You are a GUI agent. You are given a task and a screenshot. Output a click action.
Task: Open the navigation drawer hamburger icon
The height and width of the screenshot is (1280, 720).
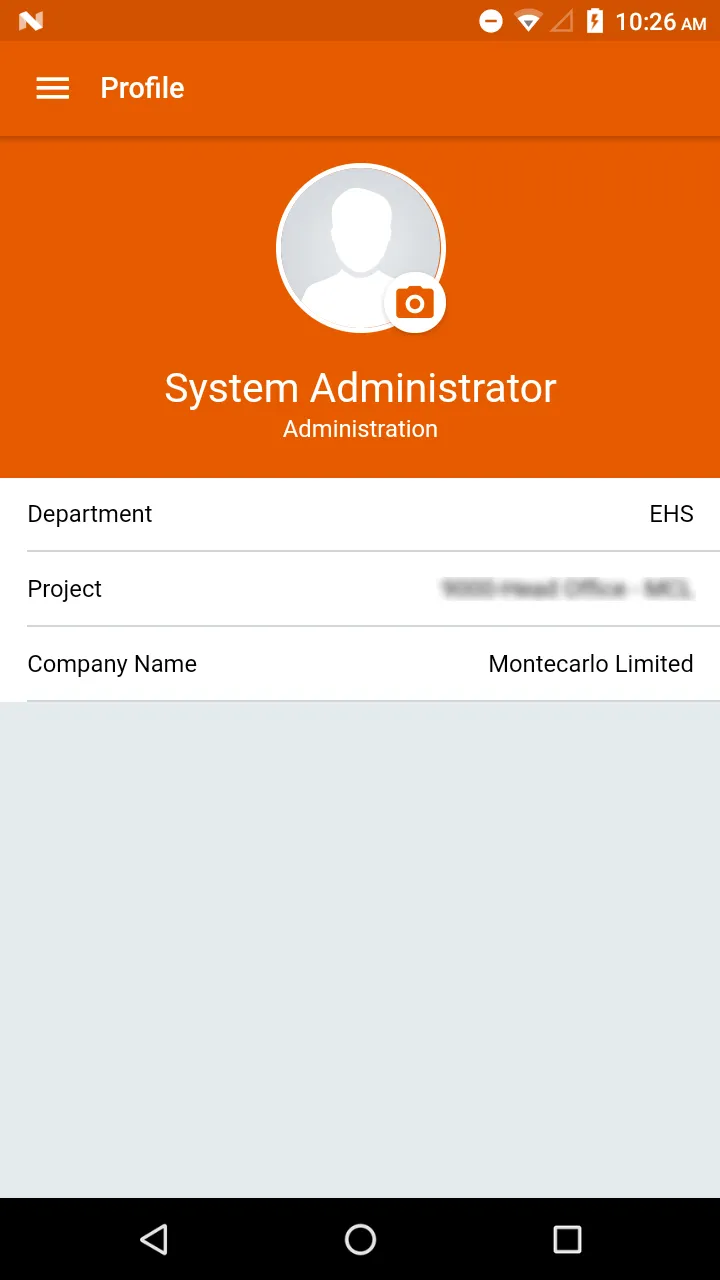coord(52,88)
